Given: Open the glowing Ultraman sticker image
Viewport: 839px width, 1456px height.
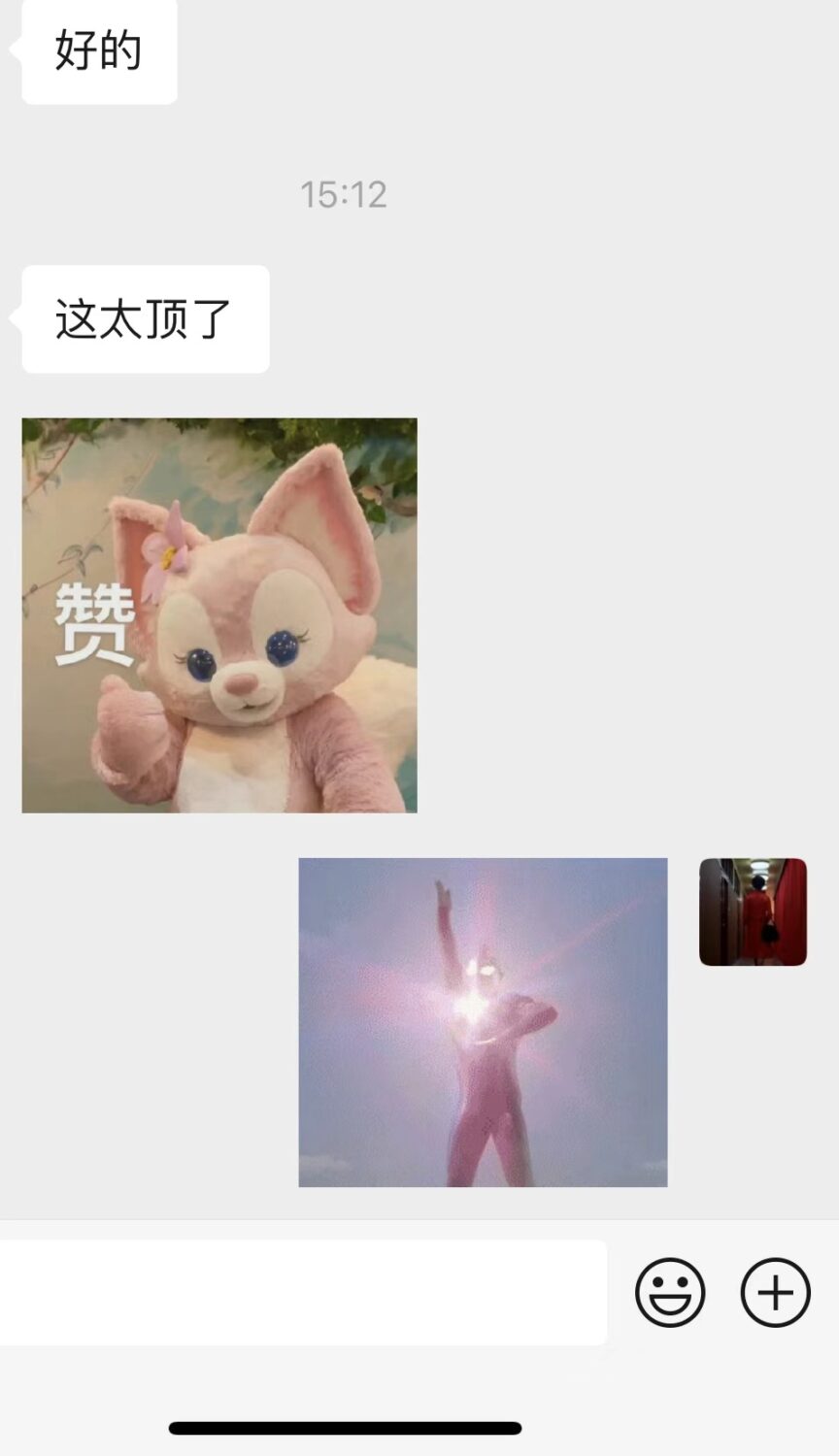Looking at the screenshot, I should [x=483, y=1022].
